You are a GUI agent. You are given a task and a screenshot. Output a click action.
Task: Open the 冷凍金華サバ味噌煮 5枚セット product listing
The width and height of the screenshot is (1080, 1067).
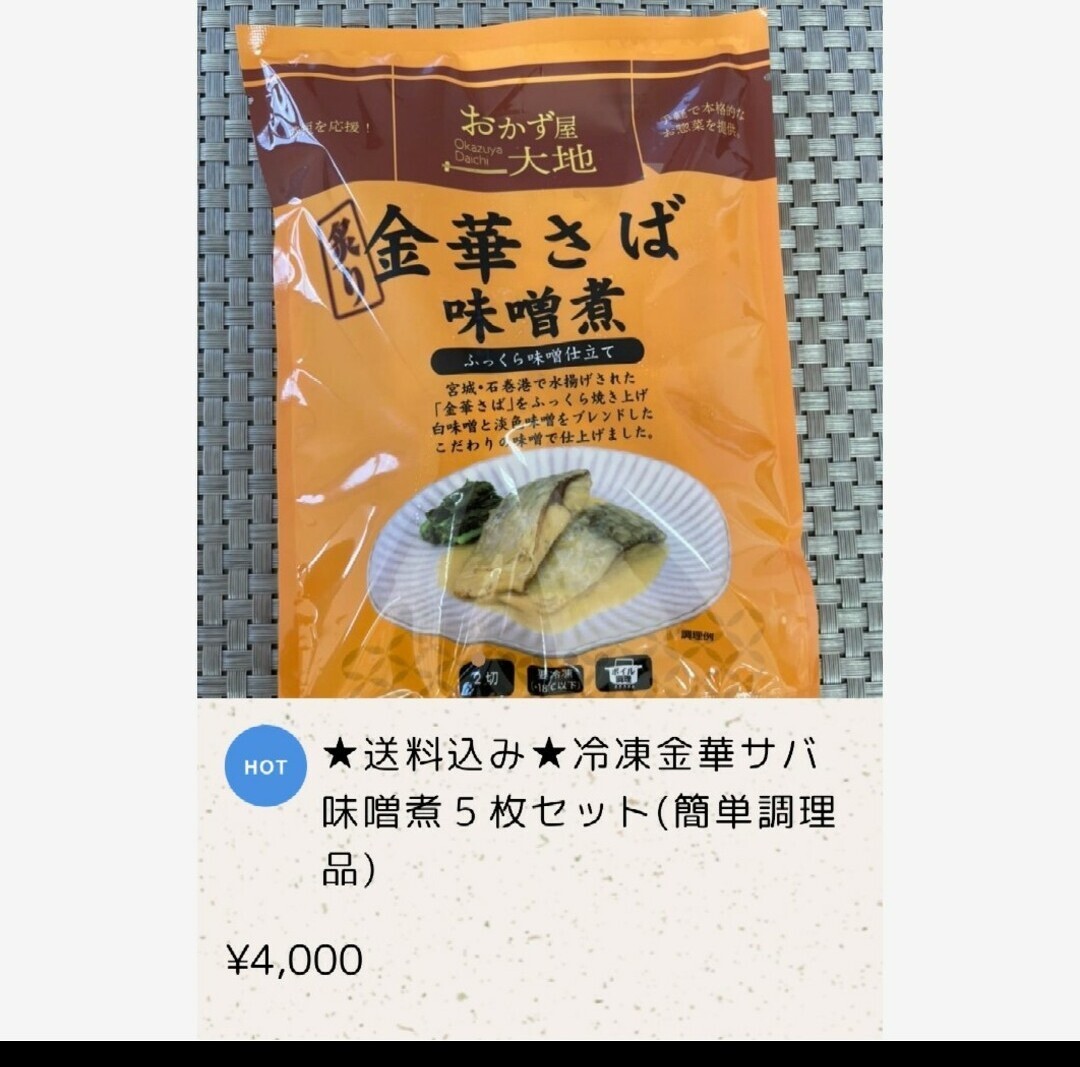tap(577, 812)
